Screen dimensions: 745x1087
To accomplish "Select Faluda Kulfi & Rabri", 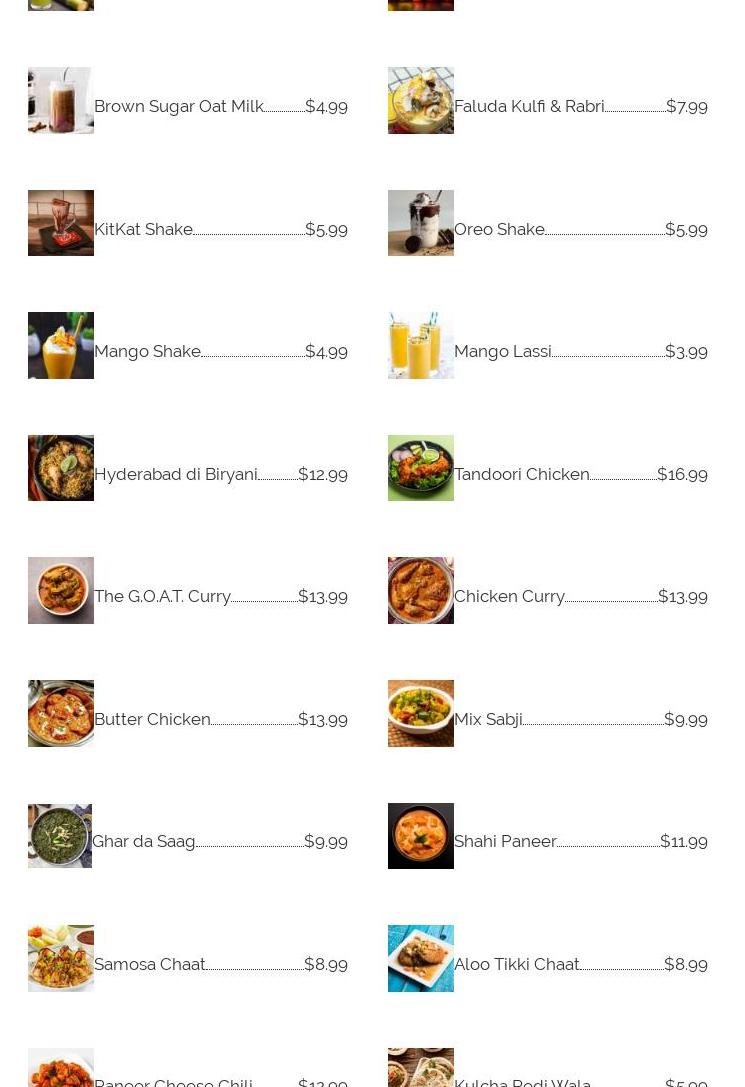I will click(529, 106).
